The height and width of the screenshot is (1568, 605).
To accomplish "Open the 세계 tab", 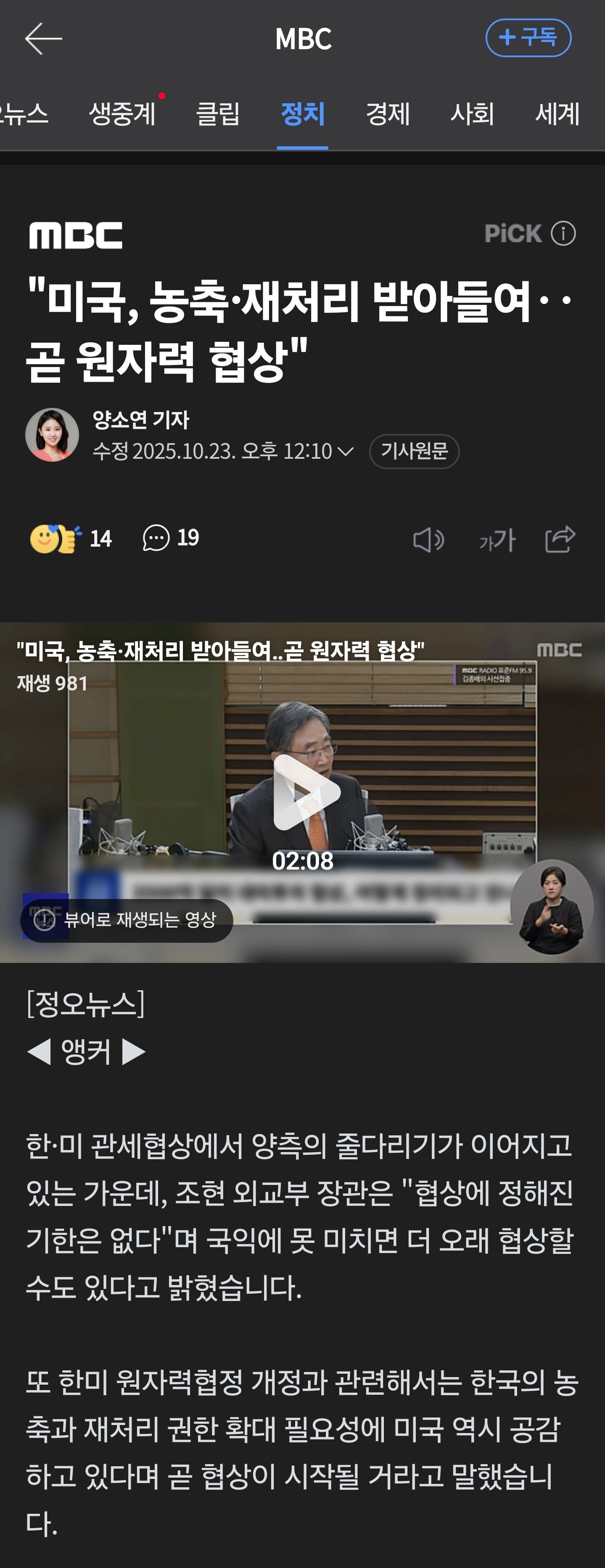I will 557,114.
